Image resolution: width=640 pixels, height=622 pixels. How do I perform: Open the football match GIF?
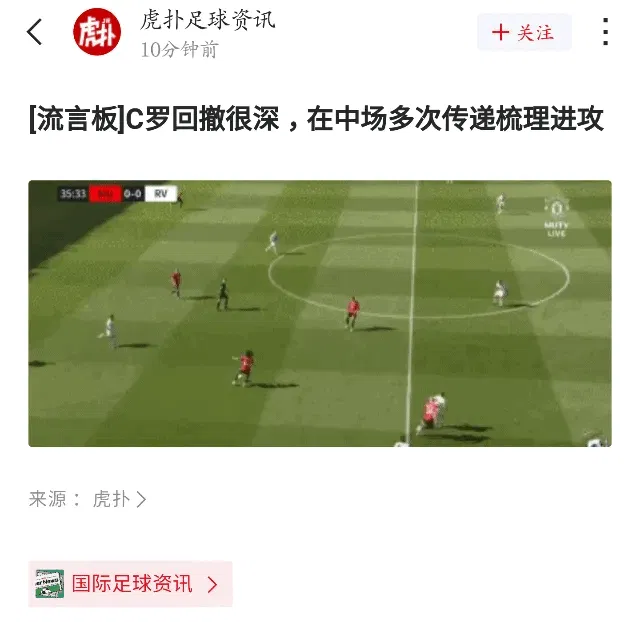(319, 313)
